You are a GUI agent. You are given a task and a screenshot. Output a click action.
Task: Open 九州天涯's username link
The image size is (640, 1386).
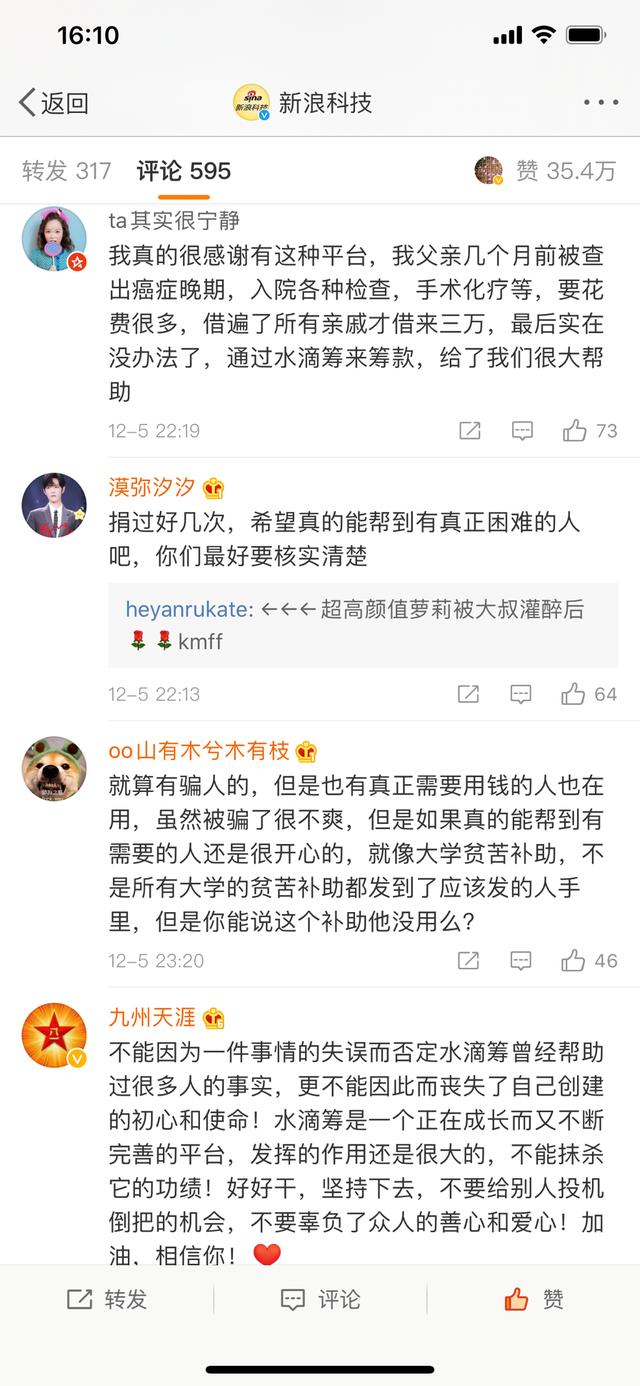(153, 1018)
